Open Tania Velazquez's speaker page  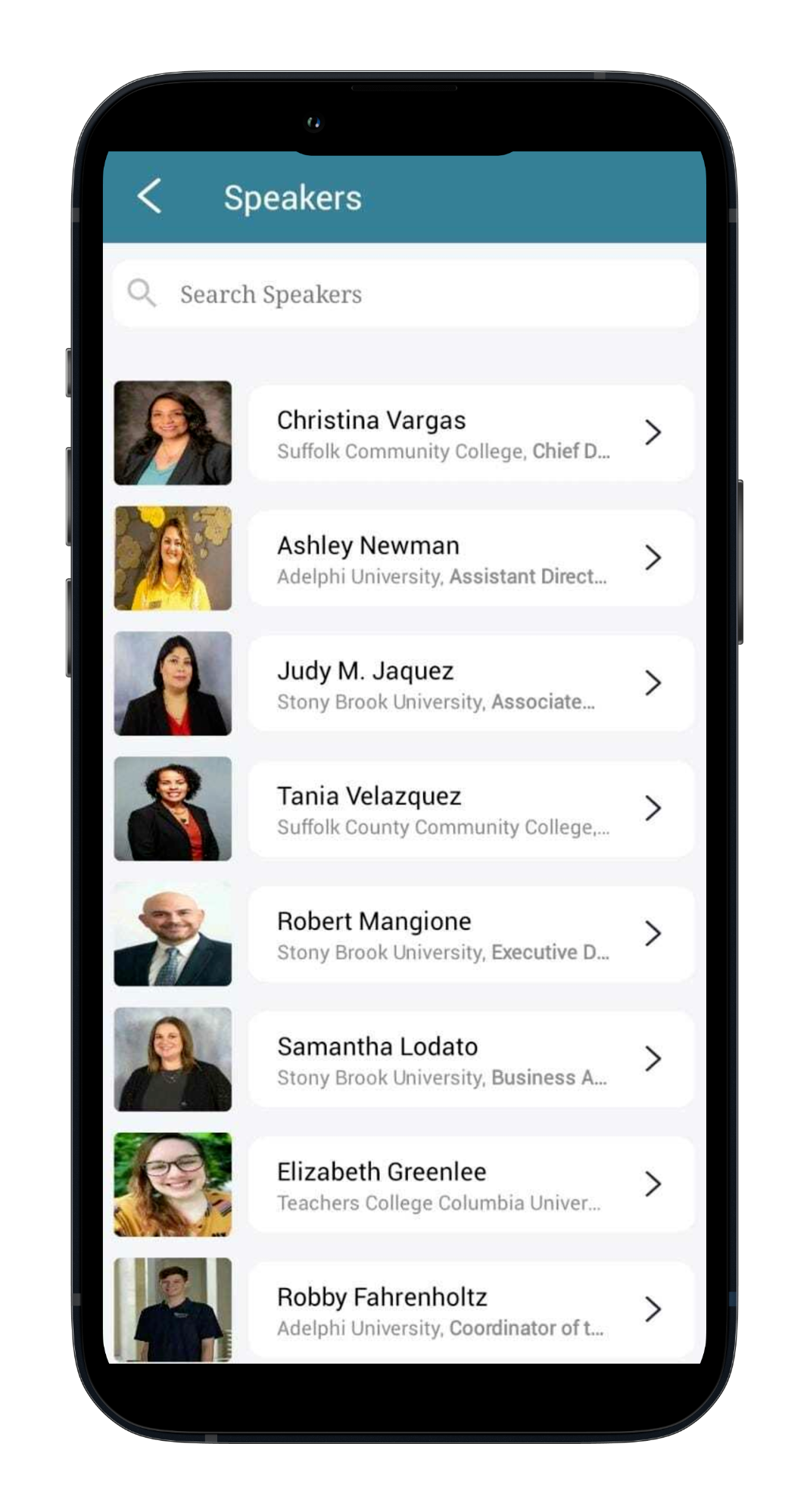coord(470,809)
